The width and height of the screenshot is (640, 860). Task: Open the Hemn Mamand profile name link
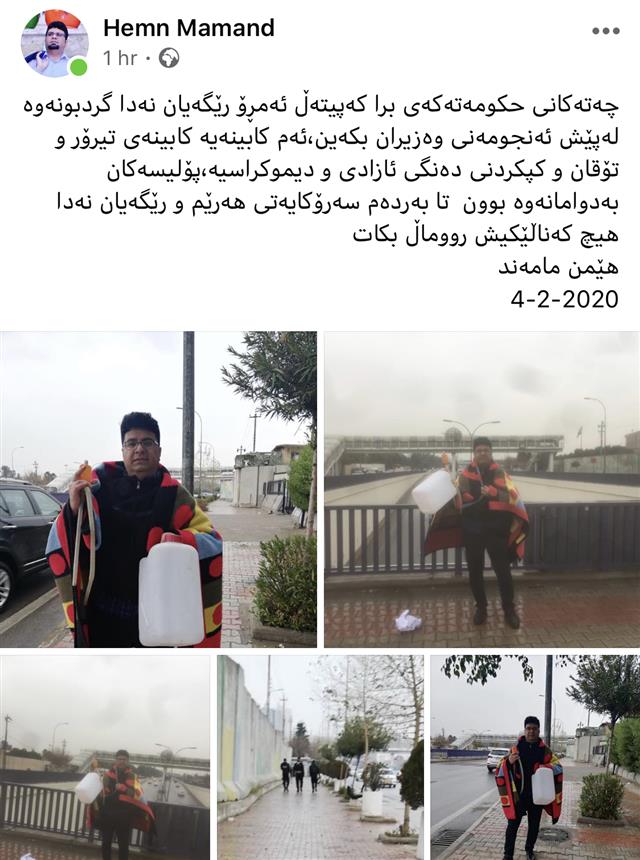[x=189, y=27]
